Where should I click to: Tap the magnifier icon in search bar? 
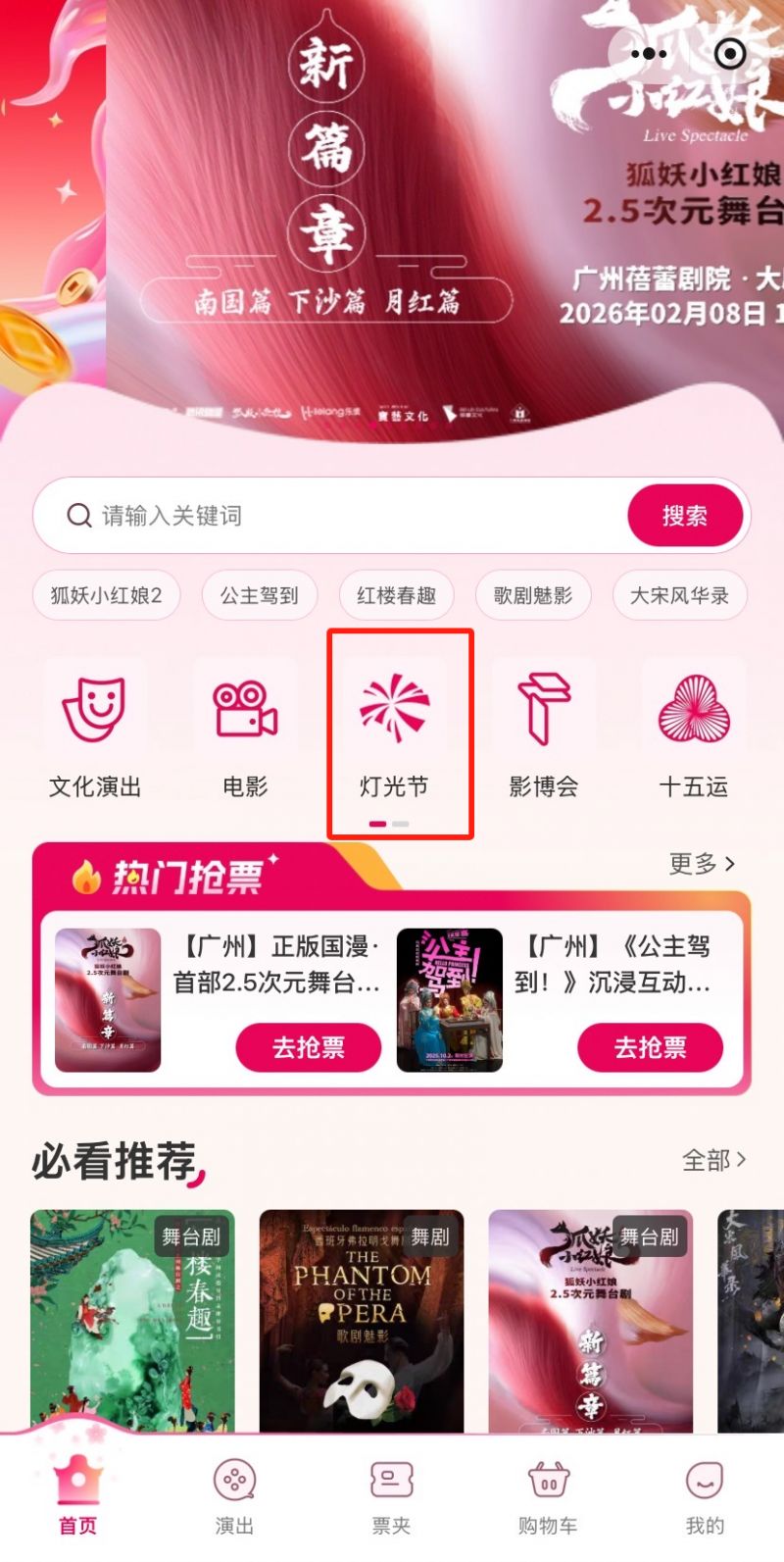(x=78, y=514)
